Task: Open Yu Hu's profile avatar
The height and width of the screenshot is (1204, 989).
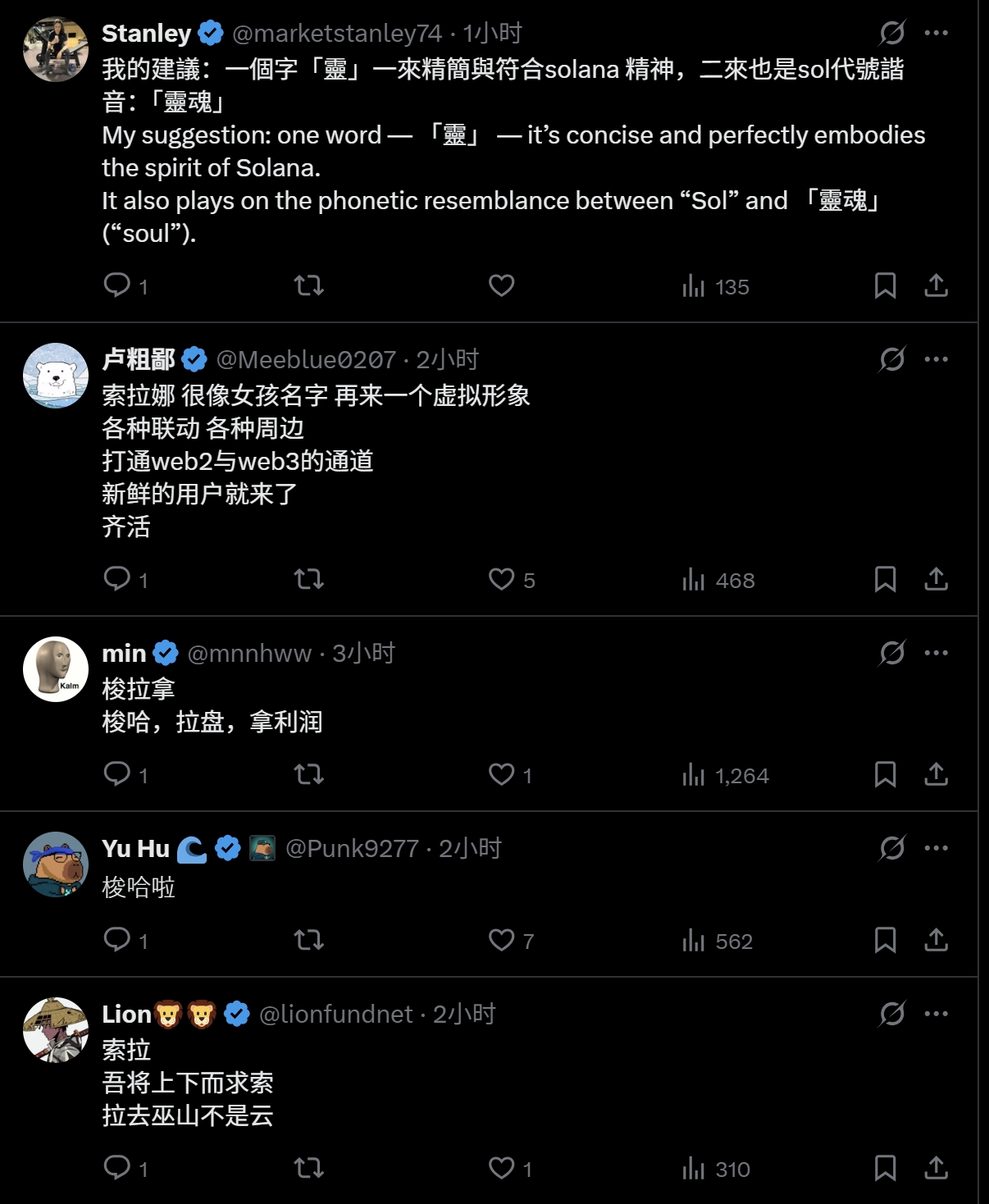Action: [56, 864]
